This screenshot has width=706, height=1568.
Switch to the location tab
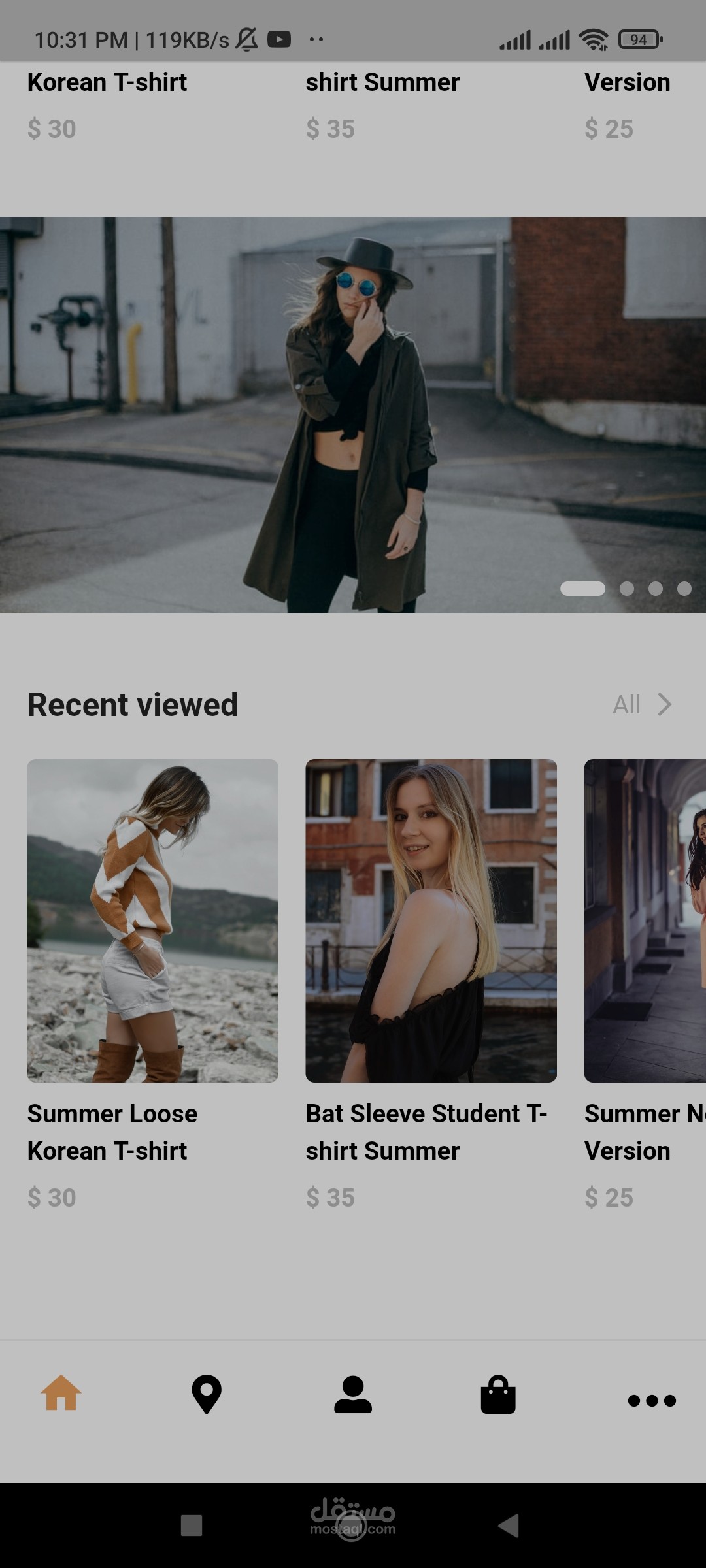pyautogui.click(x=207, y=1394)
